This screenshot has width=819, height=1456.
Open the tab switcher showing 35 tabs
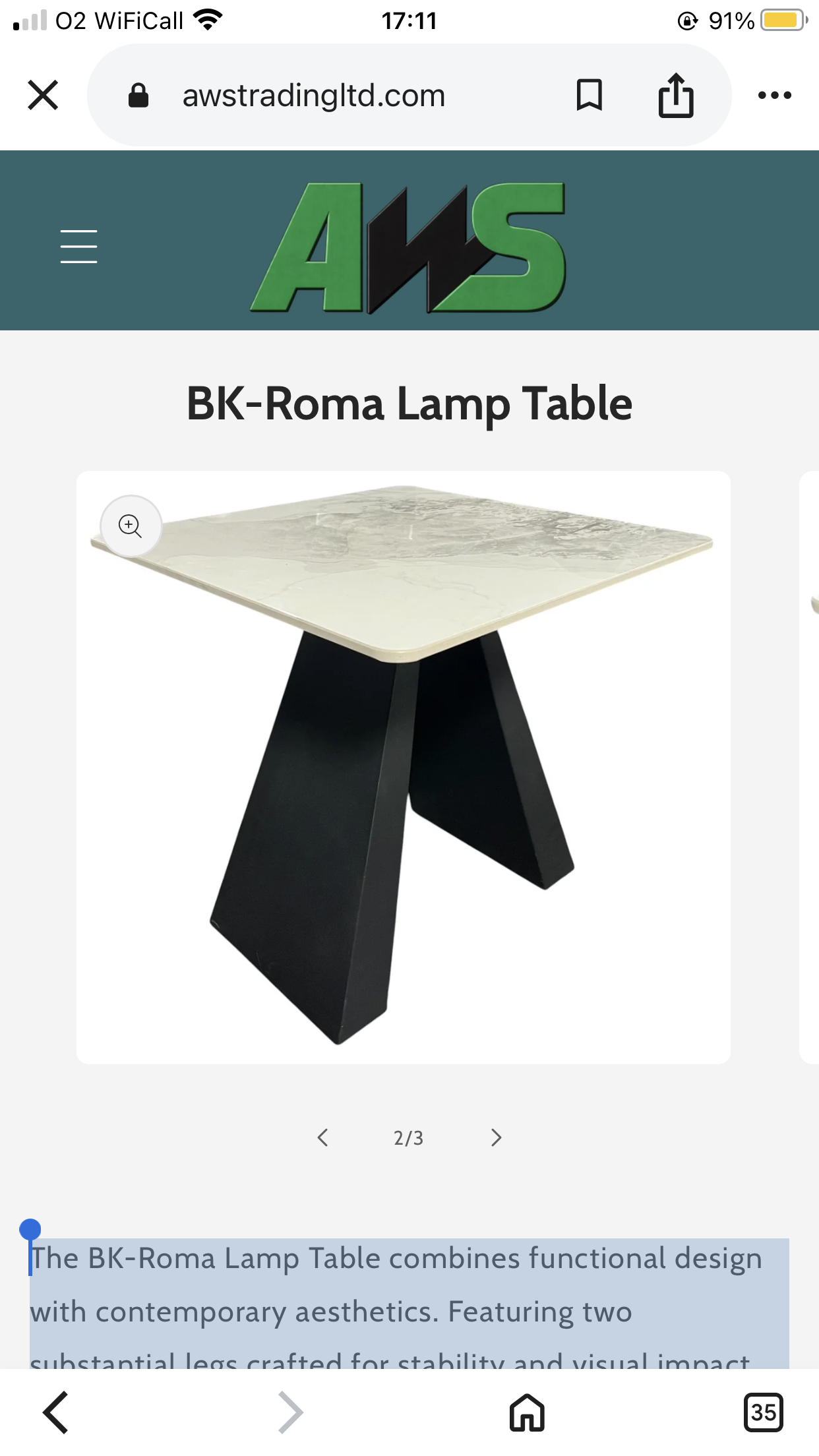(x=764, y=1412)
